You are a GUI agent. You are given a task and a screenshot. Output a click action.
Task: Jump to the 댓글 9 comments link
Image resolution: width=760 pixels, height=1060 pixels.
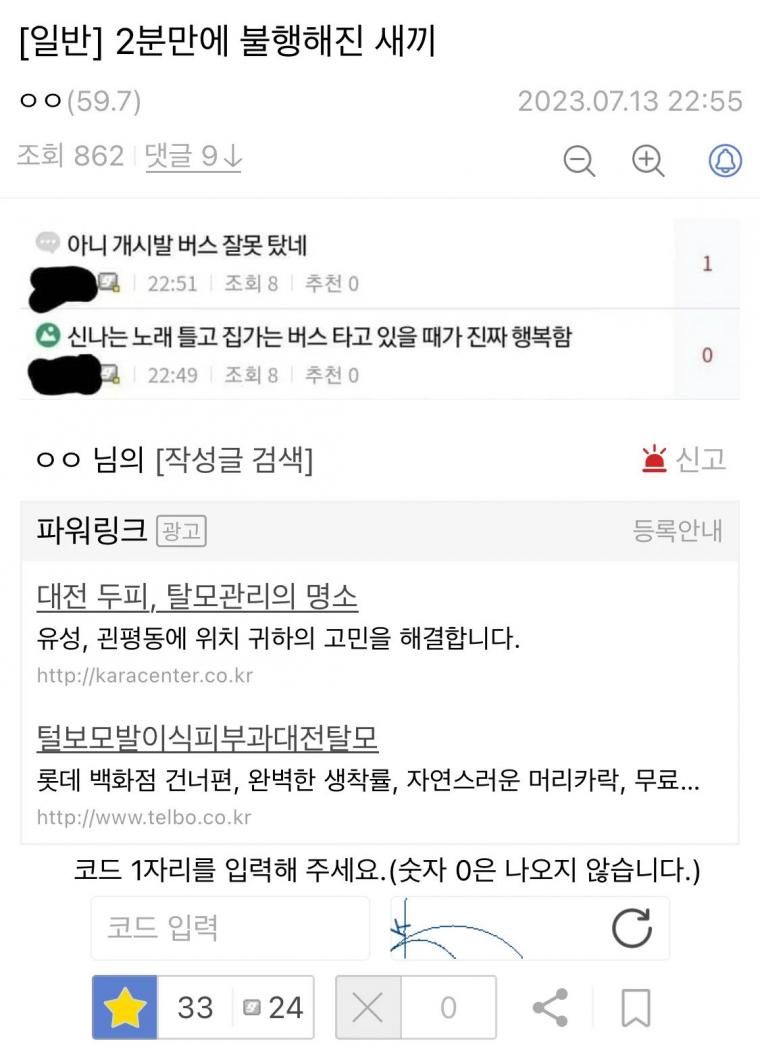(193, 157)
